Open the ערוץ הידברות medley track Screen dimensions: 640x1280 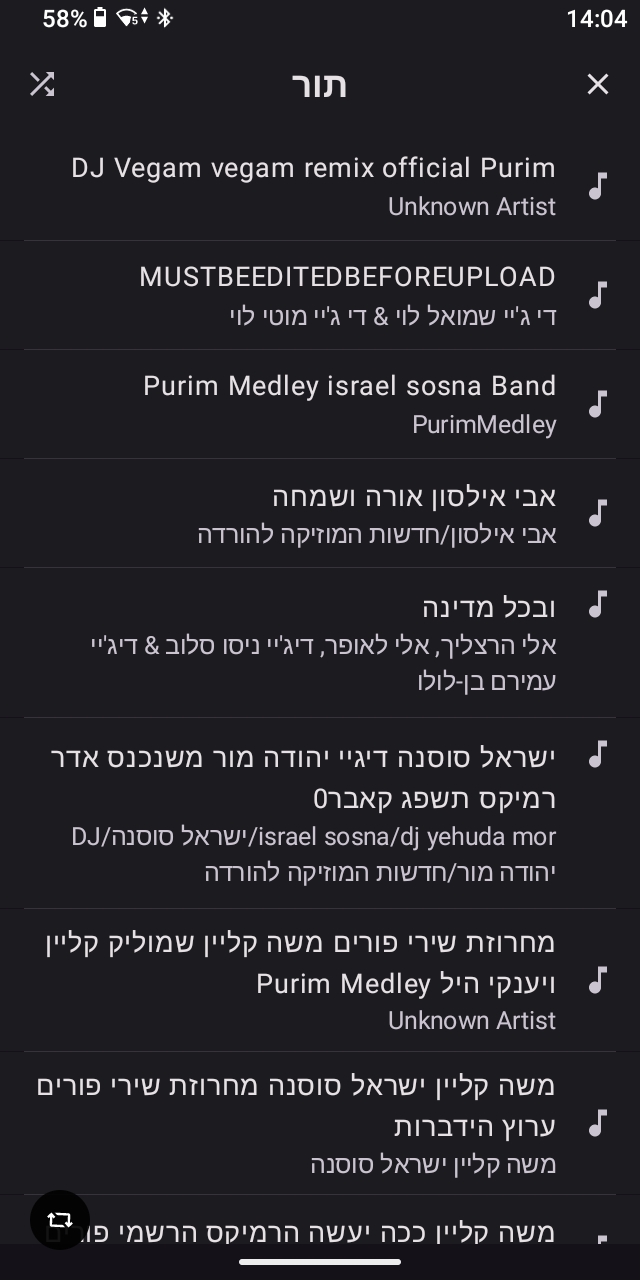[x=320, y=1122]
